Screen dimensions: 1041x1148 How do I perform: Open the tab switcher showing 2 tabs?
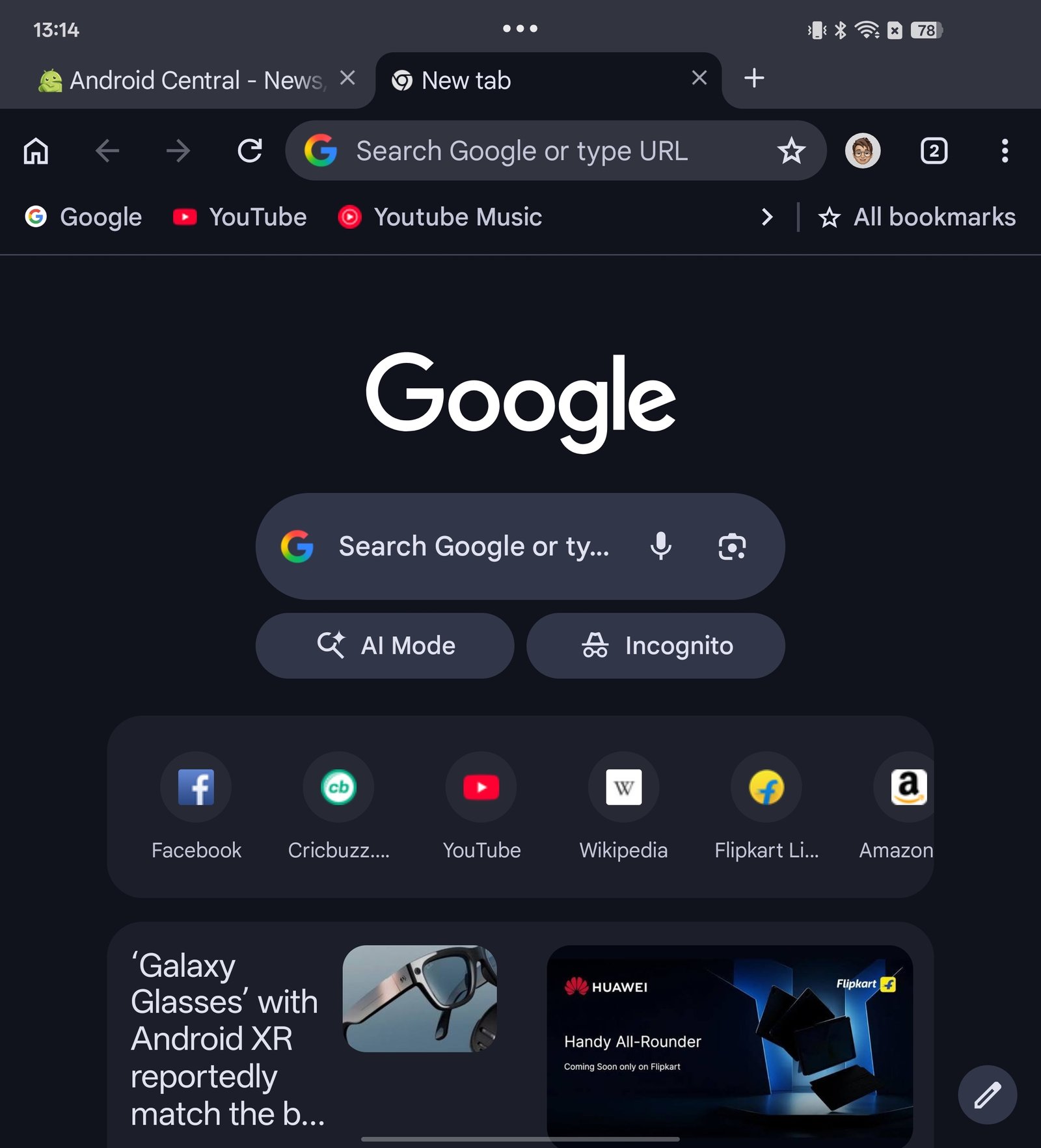tap(934, 151)
